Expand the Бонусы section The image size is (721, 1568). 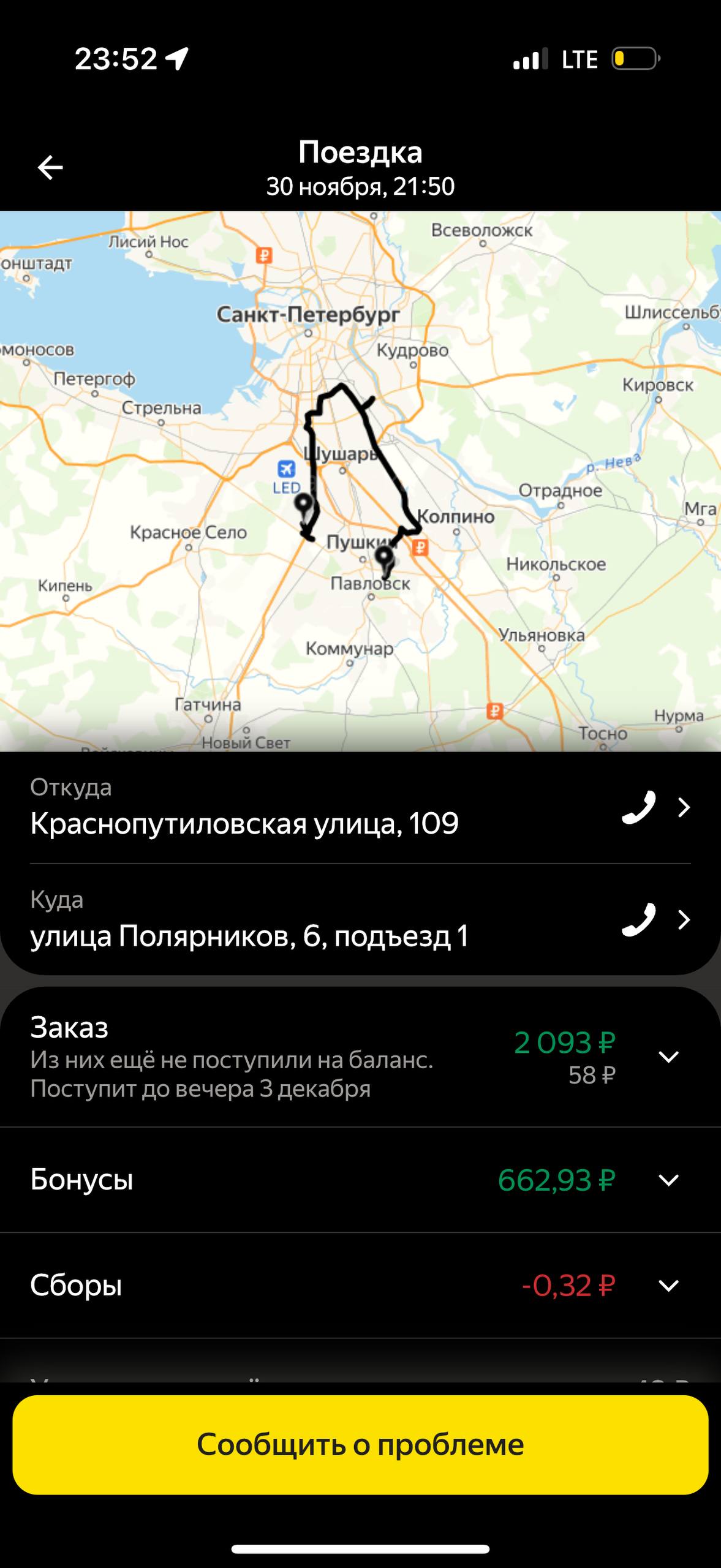pyautogui.click(x=668, y=1180)
